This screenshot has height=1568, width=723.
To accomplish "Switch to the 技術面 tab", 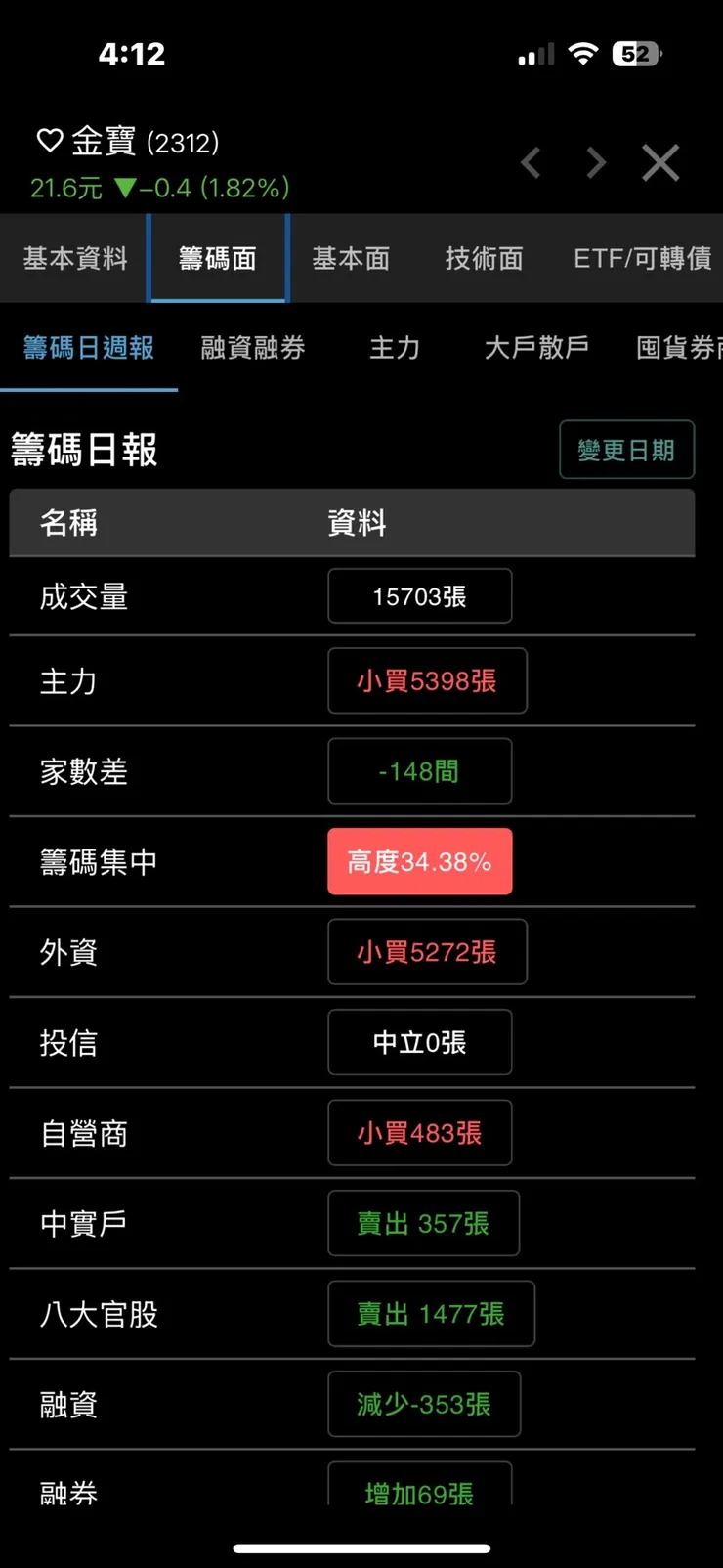I will click(483, 258).
